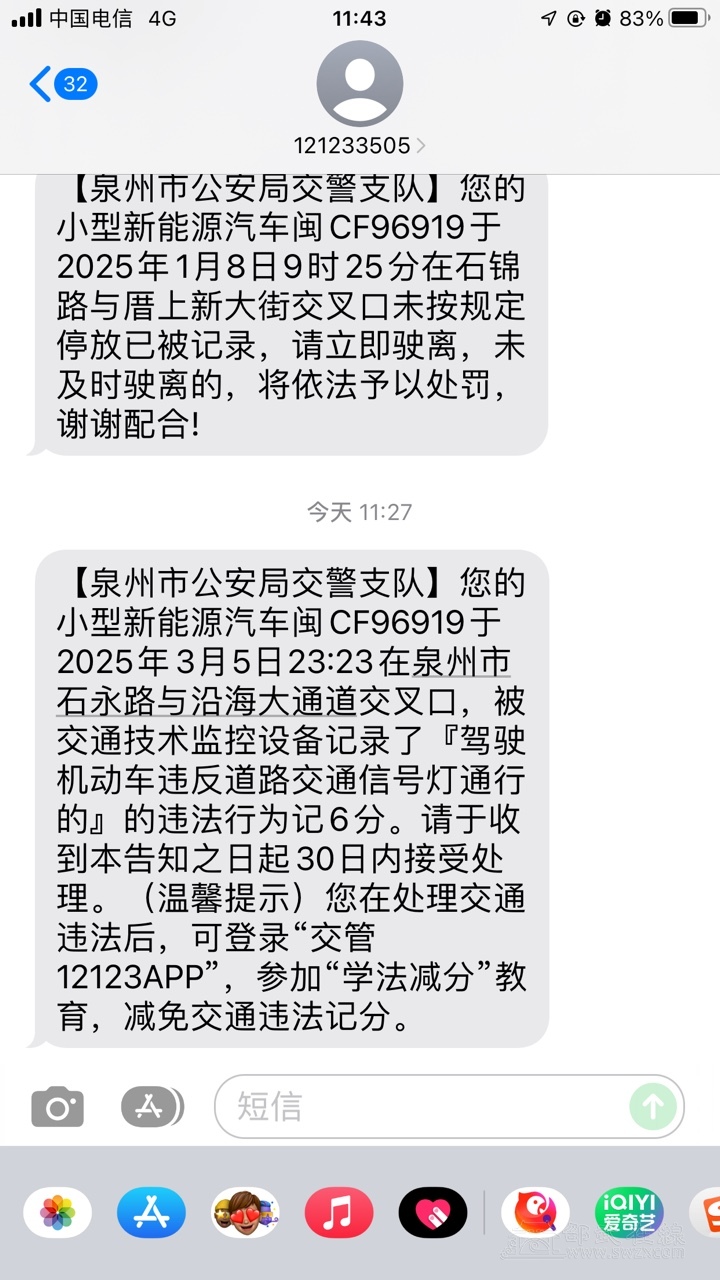Screen dimensions: 720x1280
Task: Open the camera to attach a photo
Action: point(58,1106)
